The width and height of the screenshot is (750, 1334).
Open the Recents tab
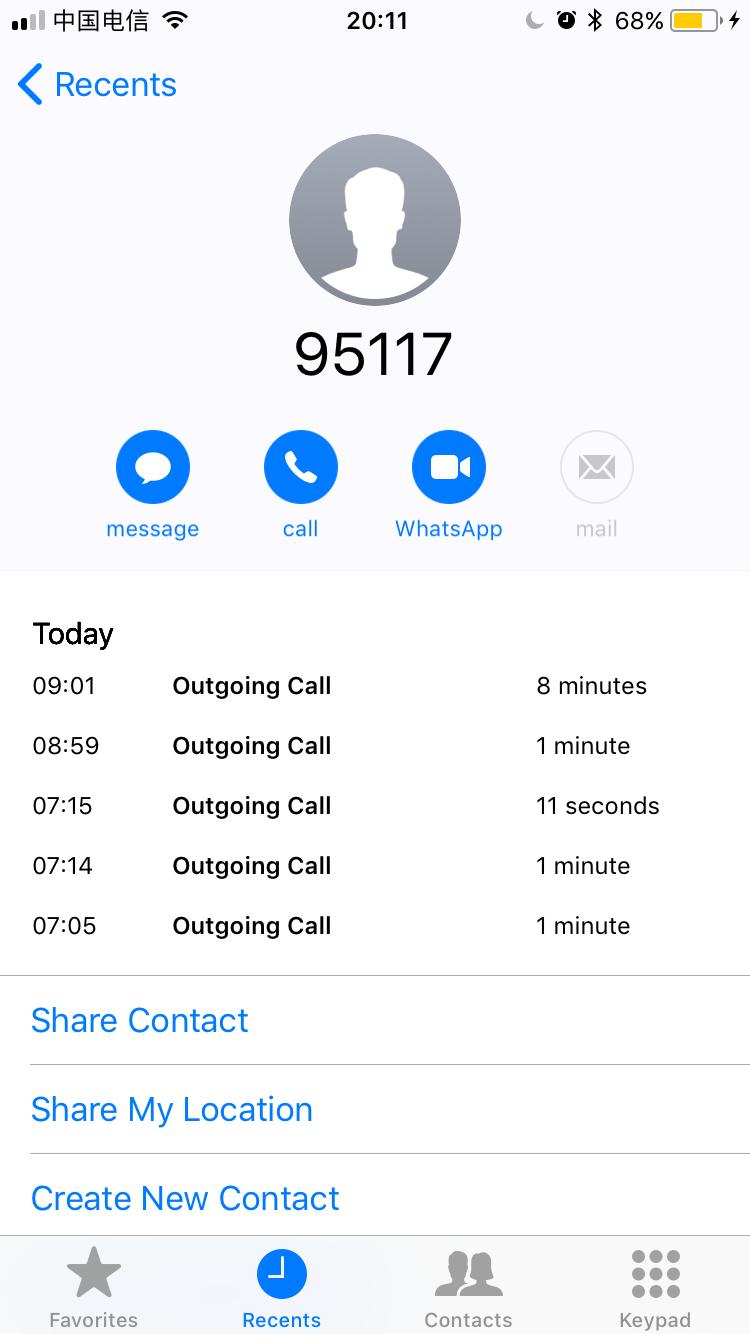coord(281,1287)
